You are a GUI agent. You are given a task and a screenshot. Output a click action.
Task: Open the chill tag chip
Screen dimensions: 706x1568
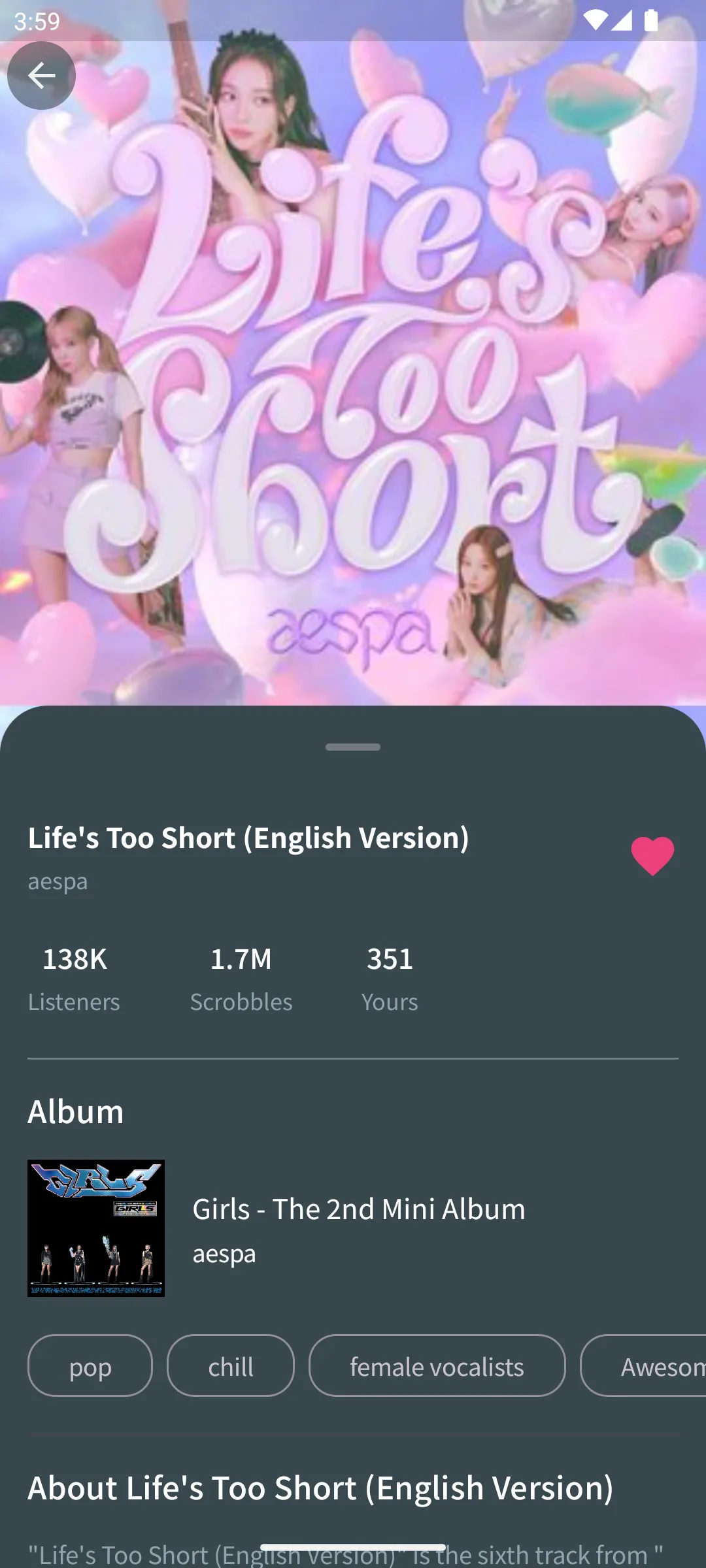(231, 1365)
